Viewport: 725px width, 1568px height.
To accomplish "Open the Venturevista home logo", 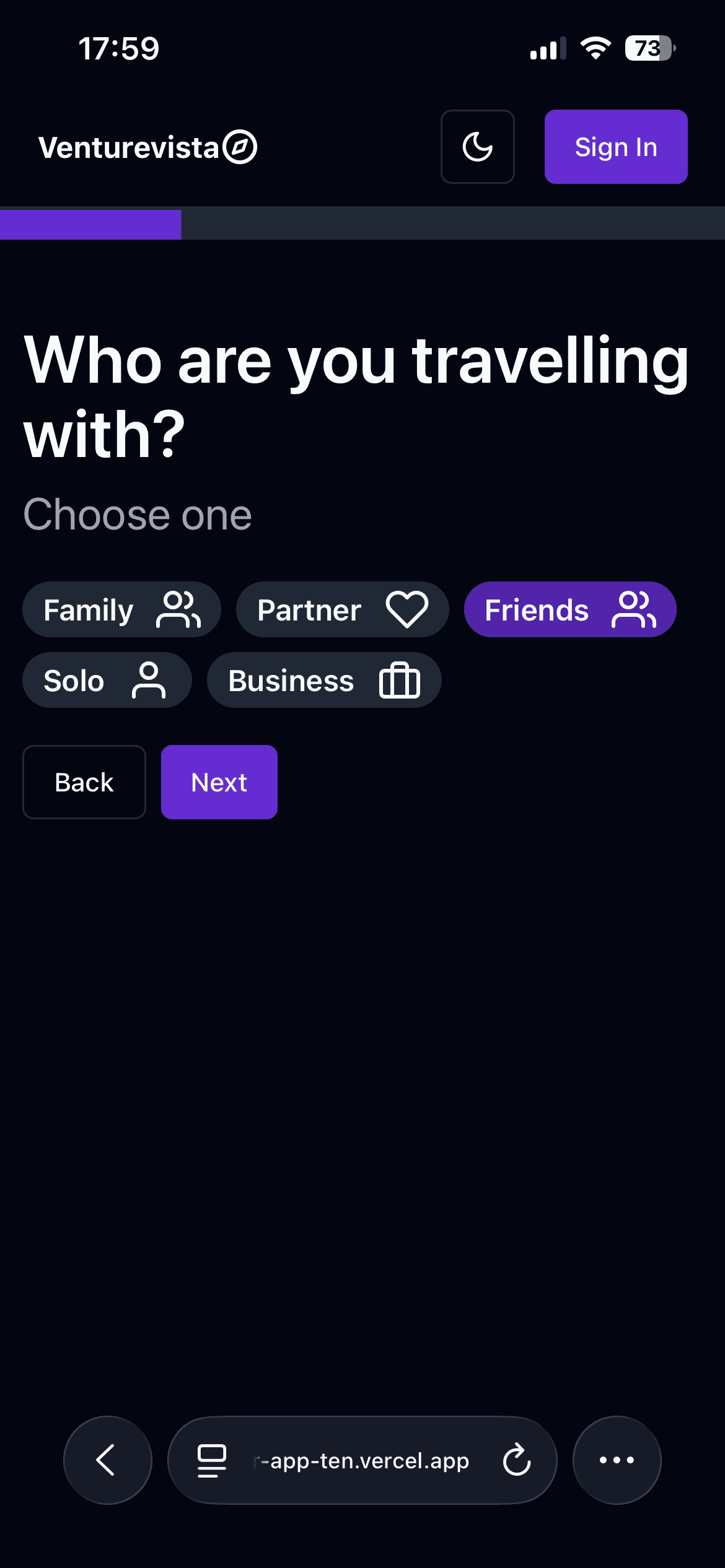I will point(147,147).
